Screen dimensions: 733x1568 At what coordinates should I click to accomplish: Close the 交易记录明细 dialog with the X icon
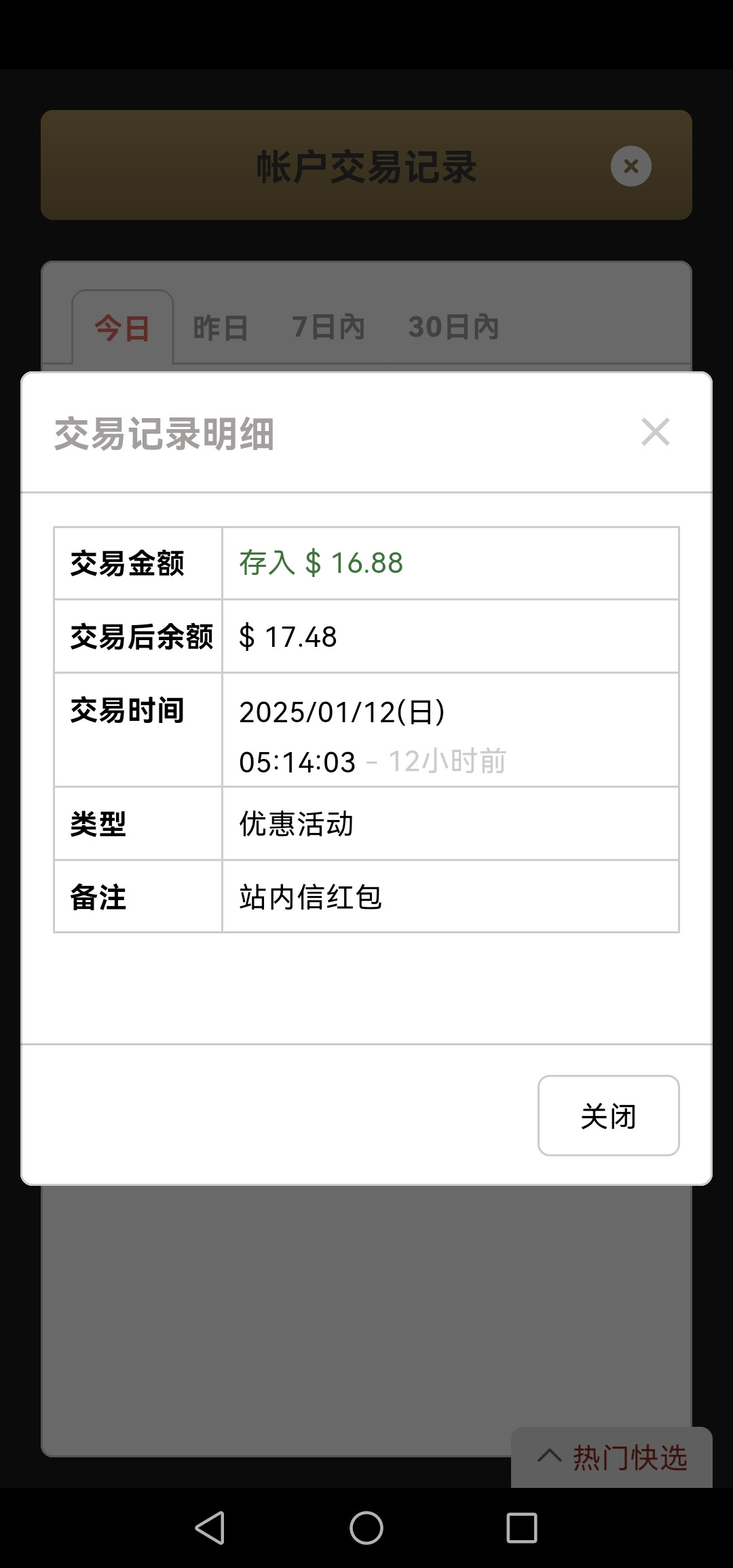[656, 432]
